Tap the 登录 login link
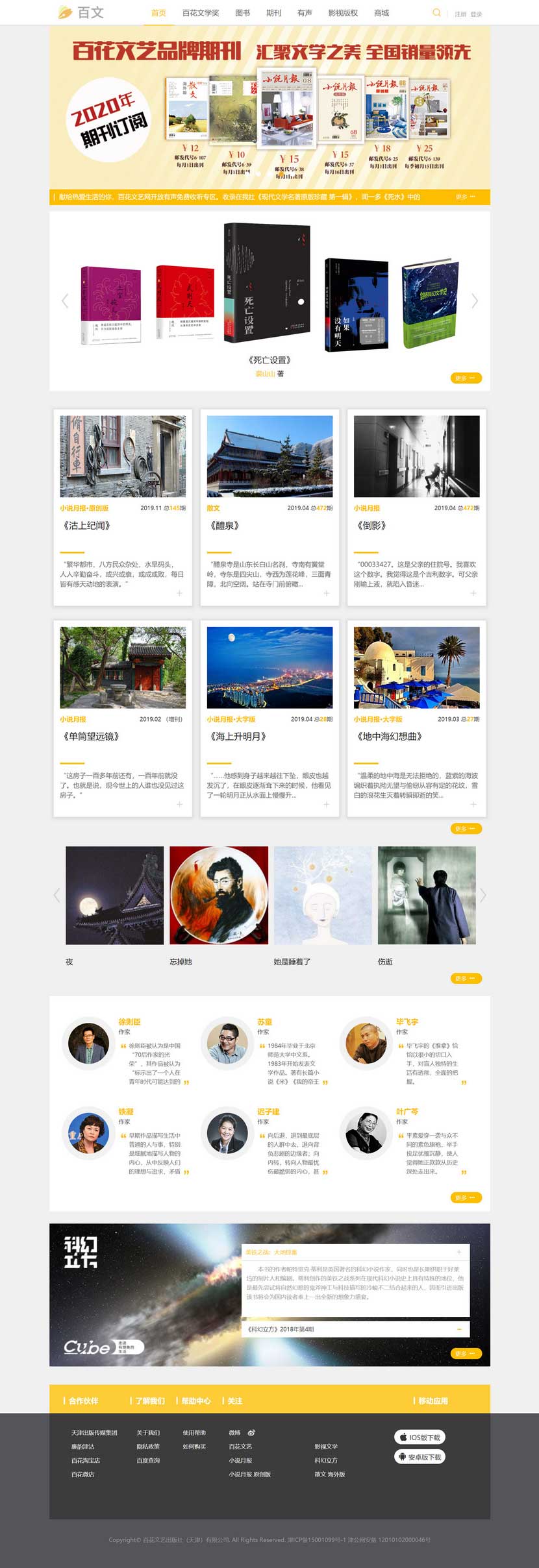This screenshot has height=1568, width=539. [477, 14]
